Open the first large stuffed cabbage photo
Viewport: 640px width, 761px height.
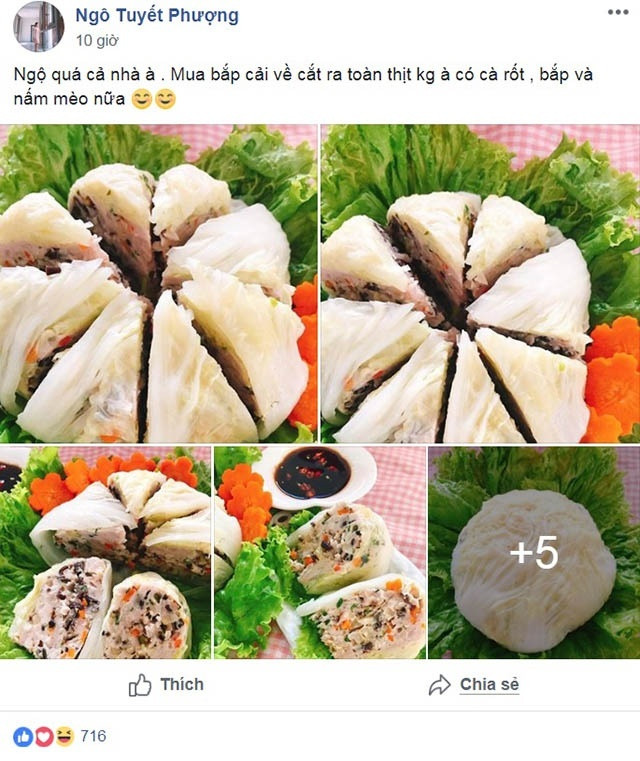point(159,283)
